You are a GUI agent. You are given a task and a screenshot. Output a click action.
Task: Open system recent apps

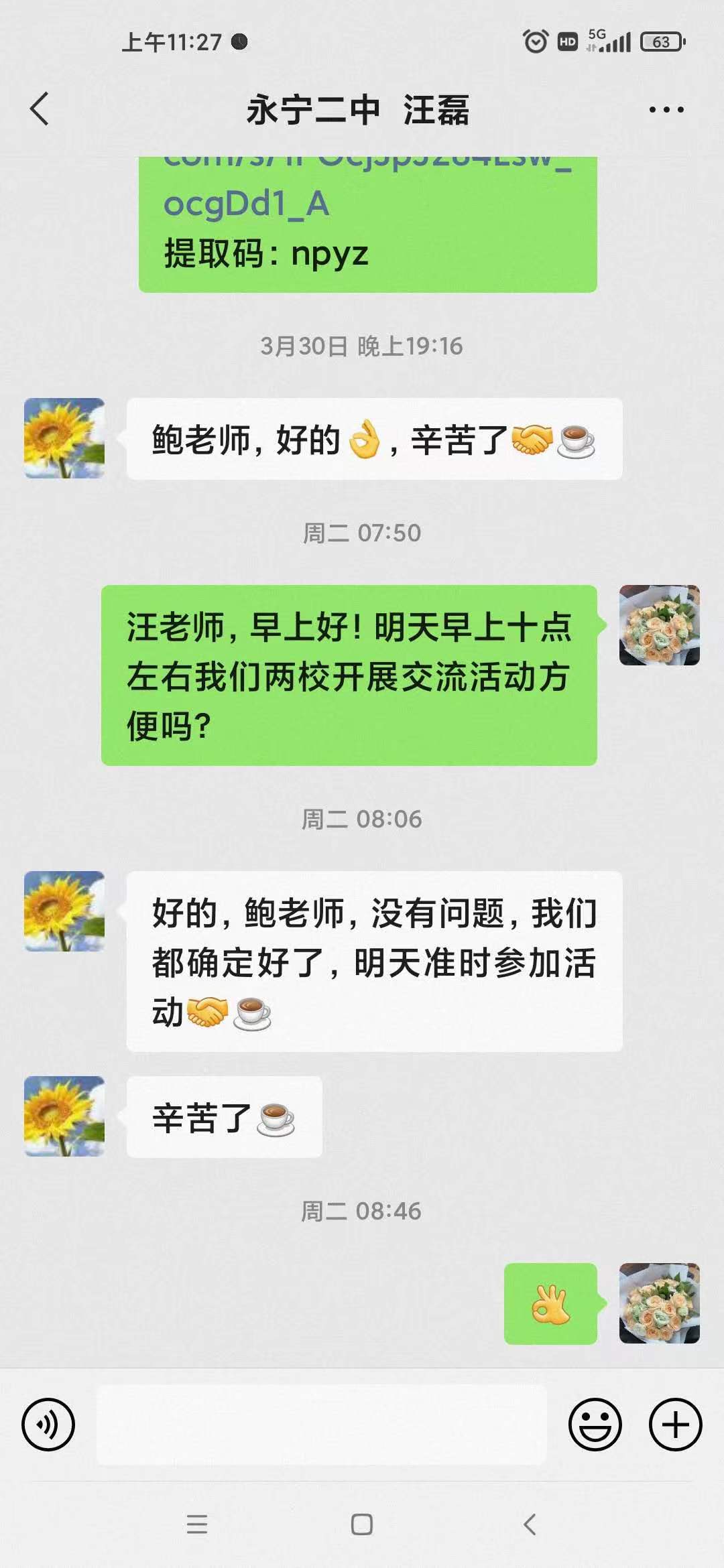pos(196,1524)
